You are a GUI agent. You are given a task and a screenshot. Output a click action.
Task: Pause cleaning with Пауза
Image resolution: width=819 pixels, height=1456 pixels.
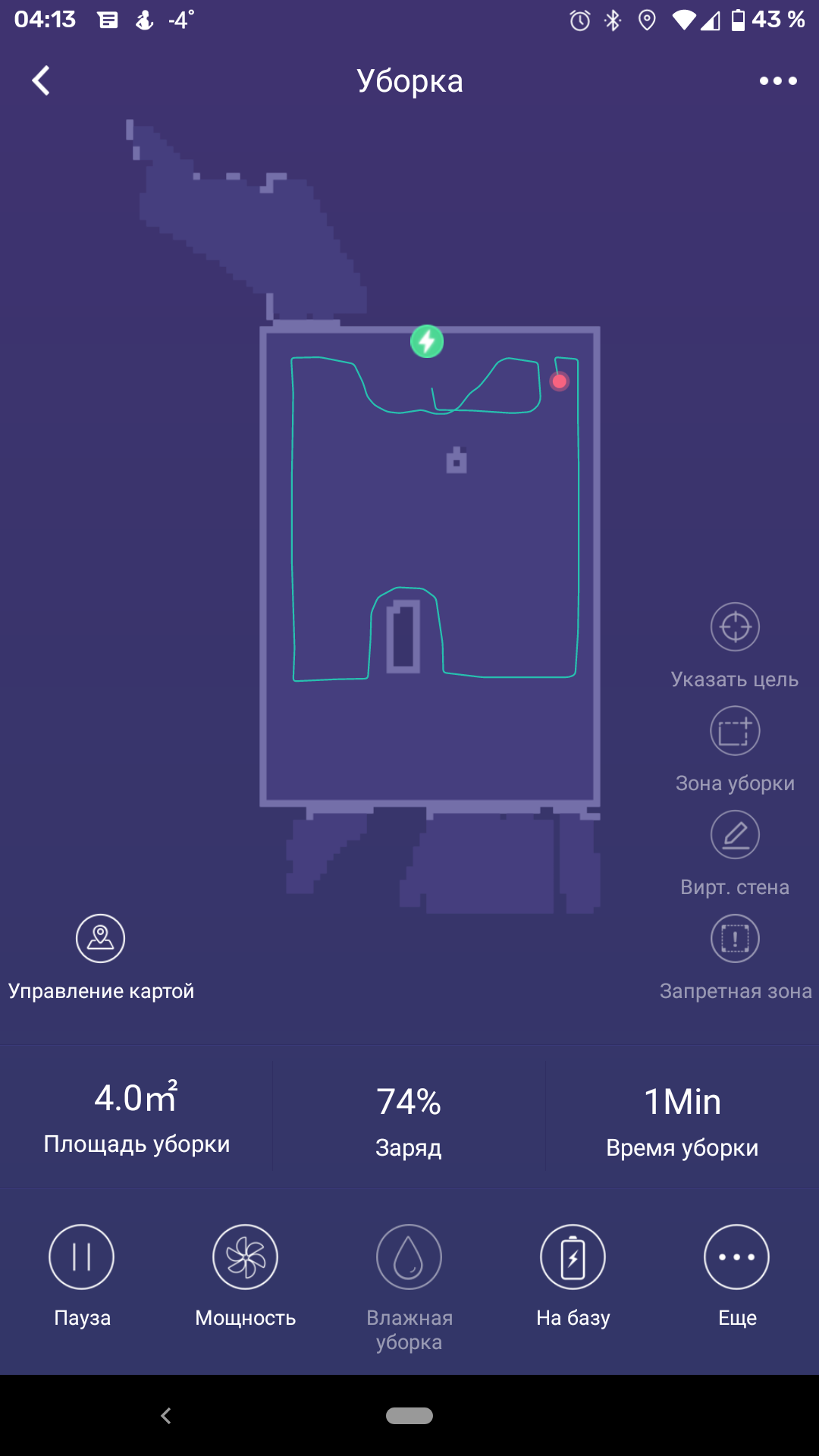coord(82,1257)
